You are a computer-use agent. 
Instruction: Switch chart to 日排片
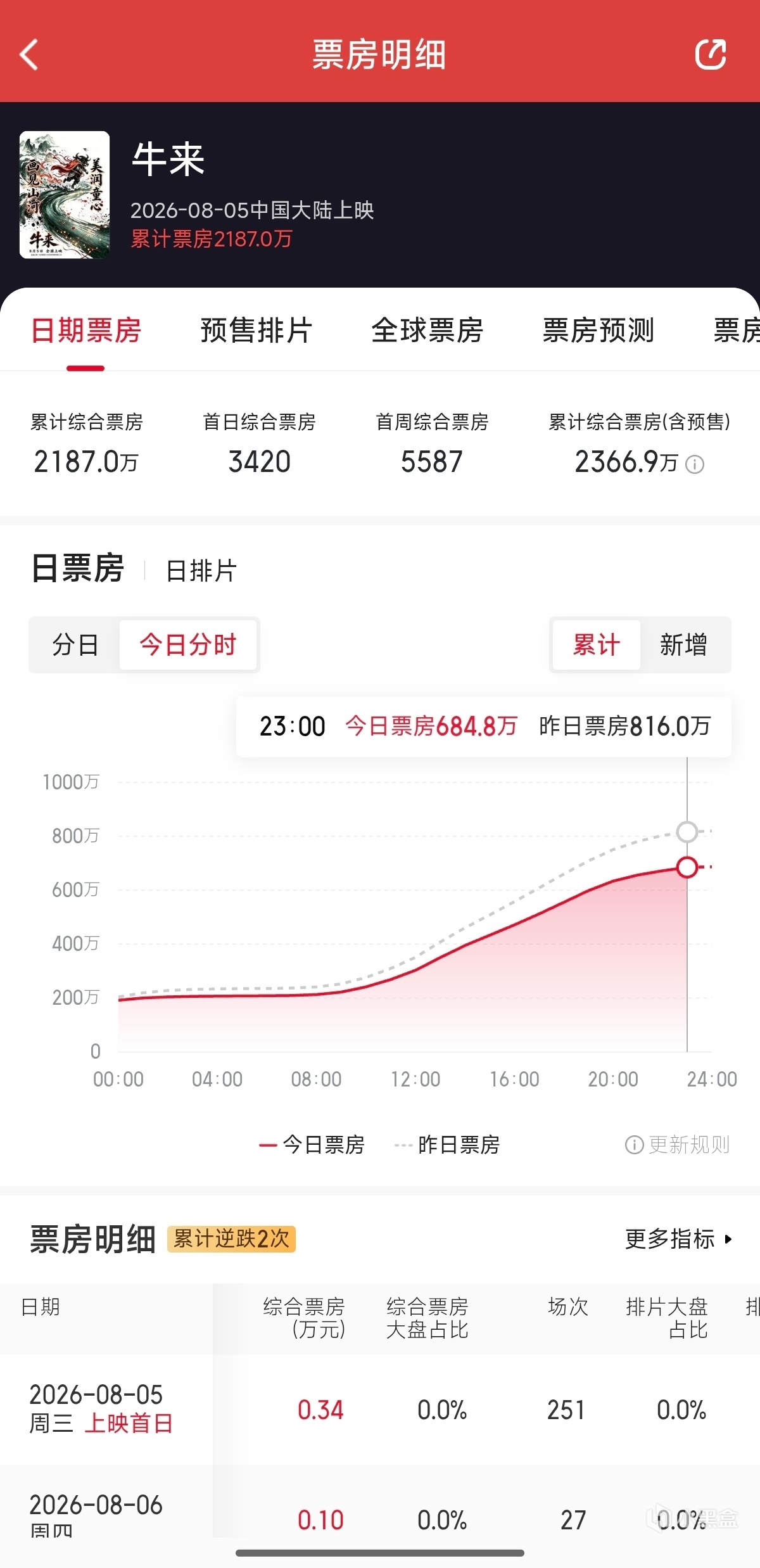(x=201, y=571)
